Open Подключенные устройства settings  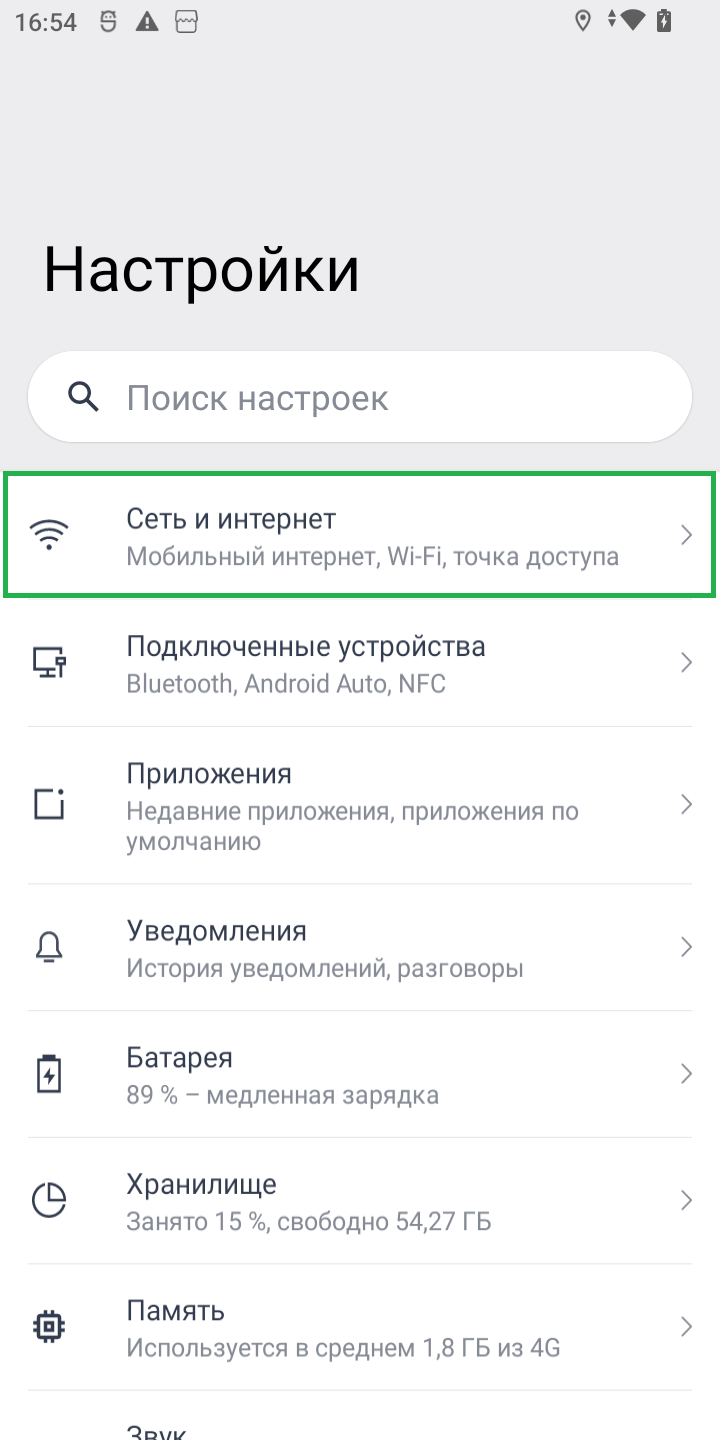pos(360,663)
